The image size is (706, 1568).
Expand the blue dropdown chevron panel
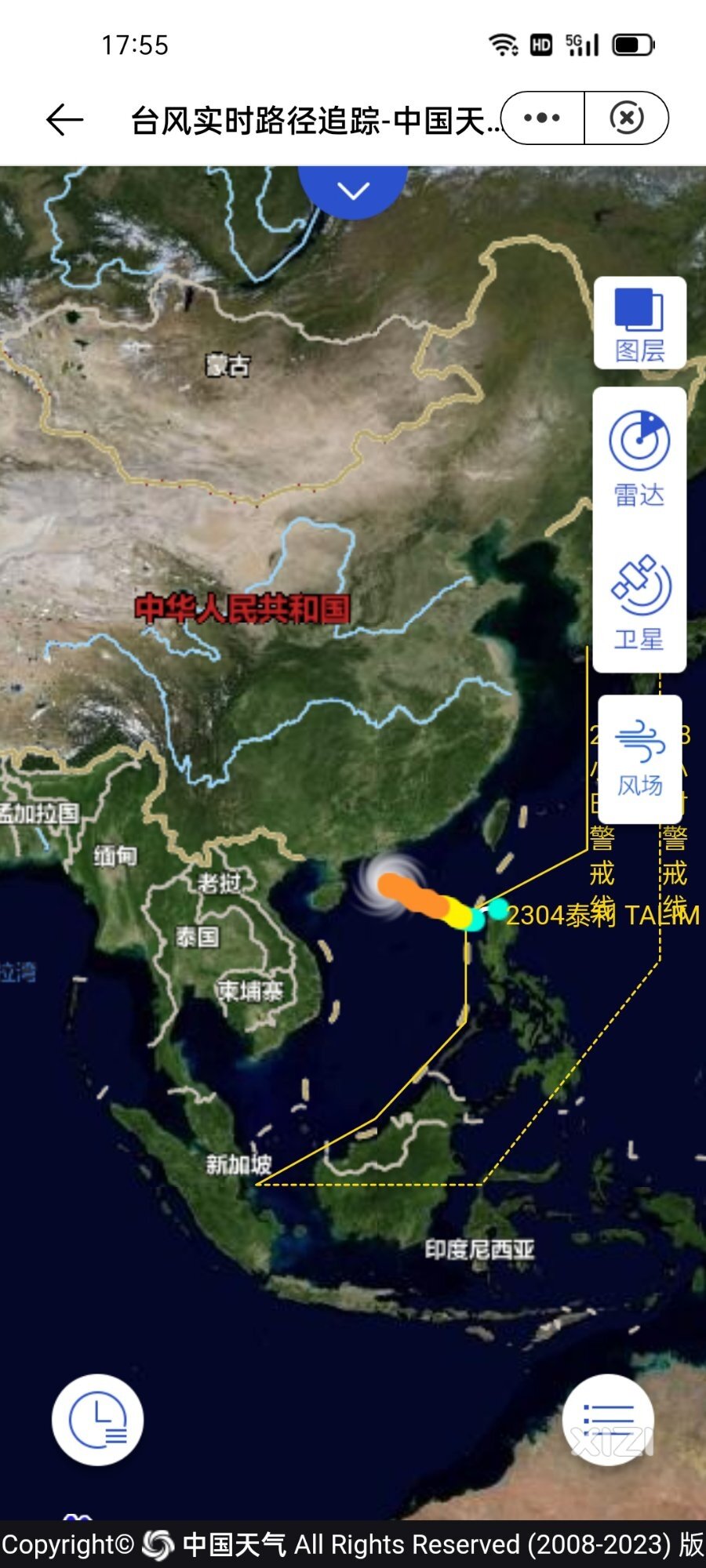(x=353, y=191)
